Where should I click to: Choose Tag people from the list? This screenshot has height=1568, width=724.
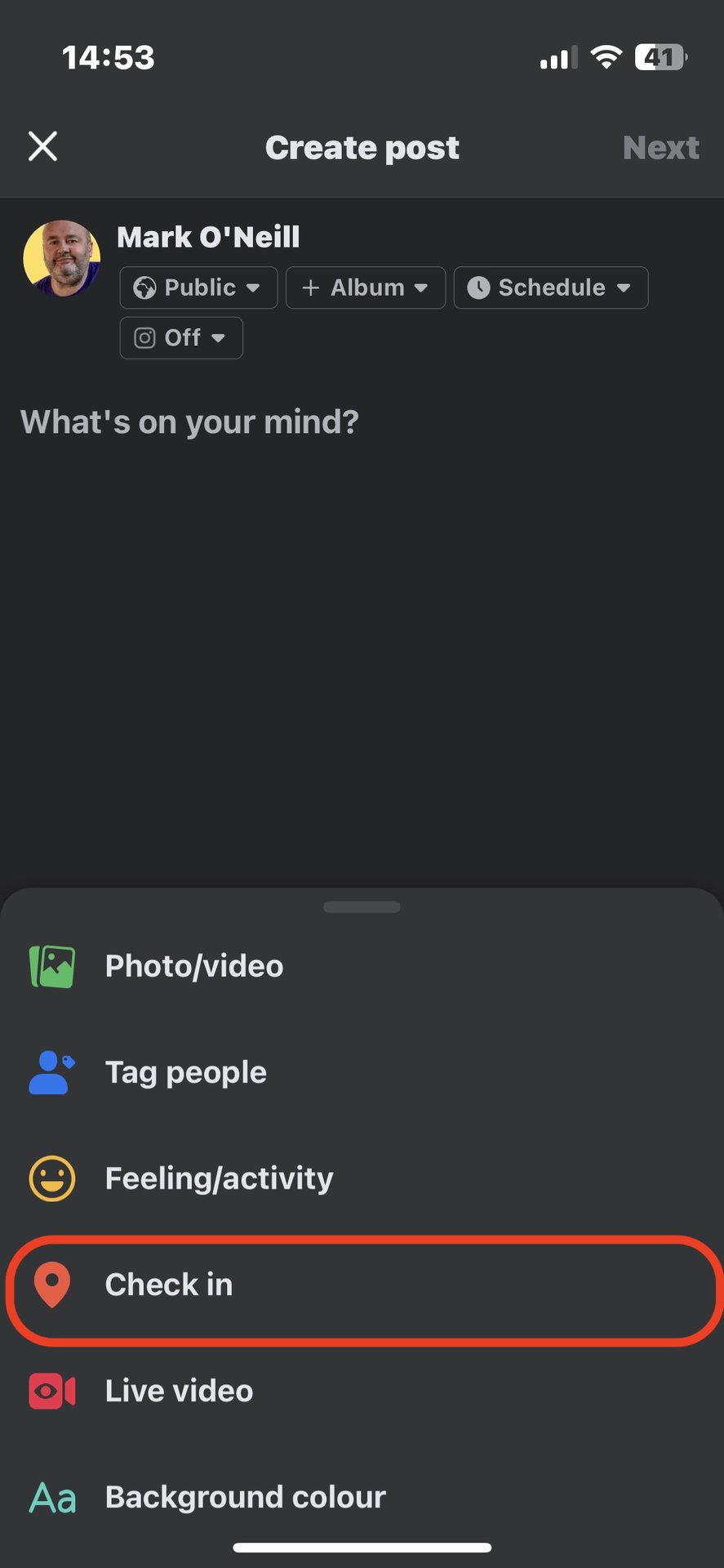[x=185, y=1072]
